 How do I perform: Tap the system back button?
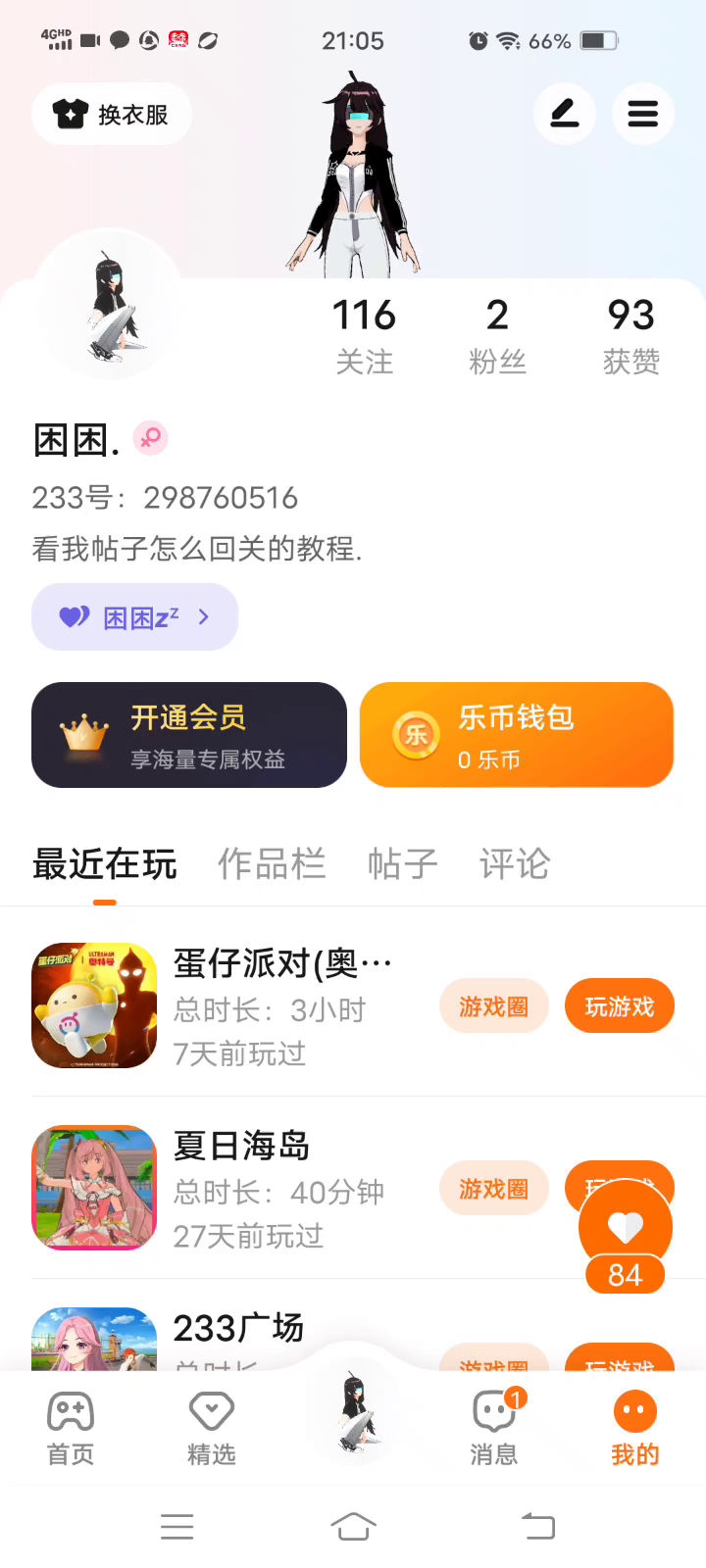click(x=537, y=1526)
